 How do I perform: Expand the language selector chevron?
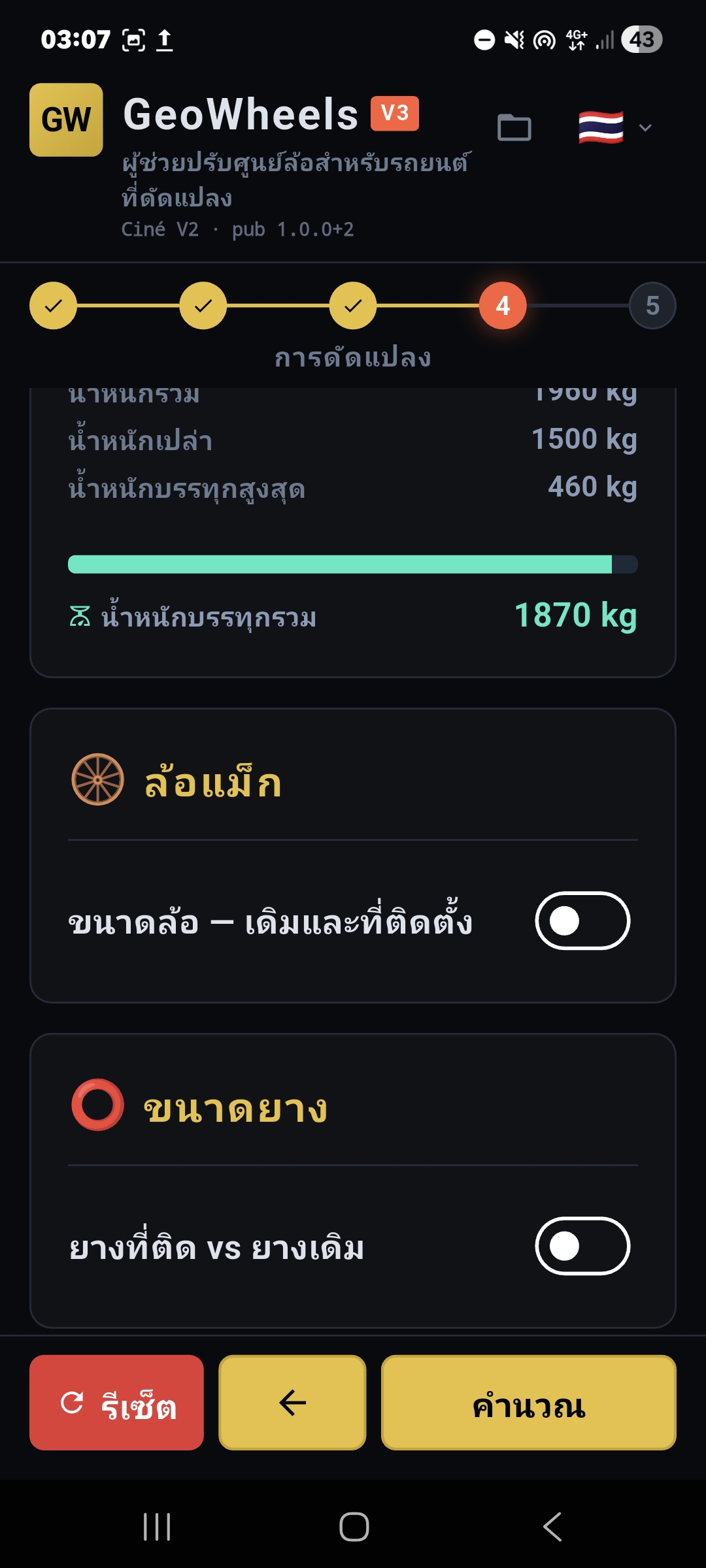coord(646,128)
